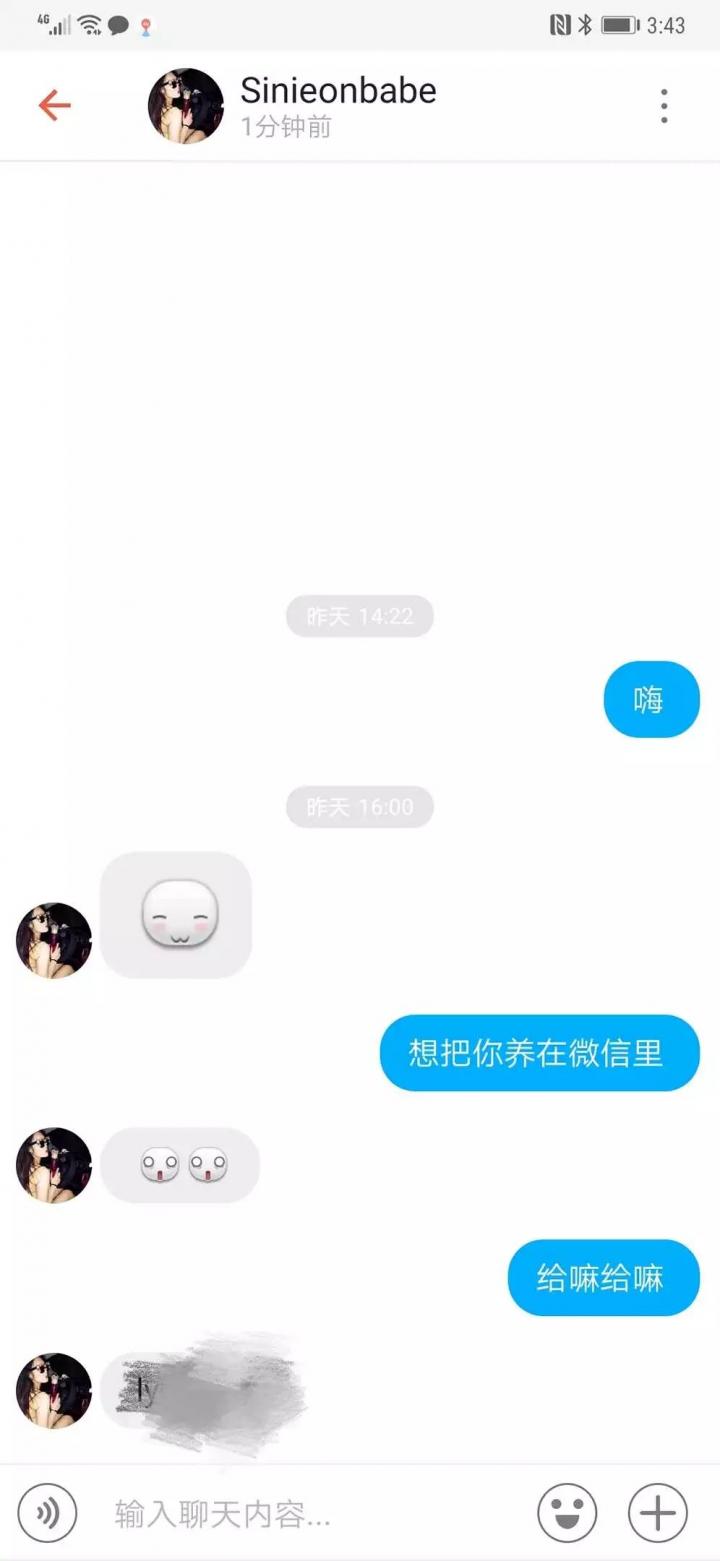Screen dimensions: 720x1561
Task: Tap Sinieonbabe's avatar beside the first sticker
Action: 52,939
